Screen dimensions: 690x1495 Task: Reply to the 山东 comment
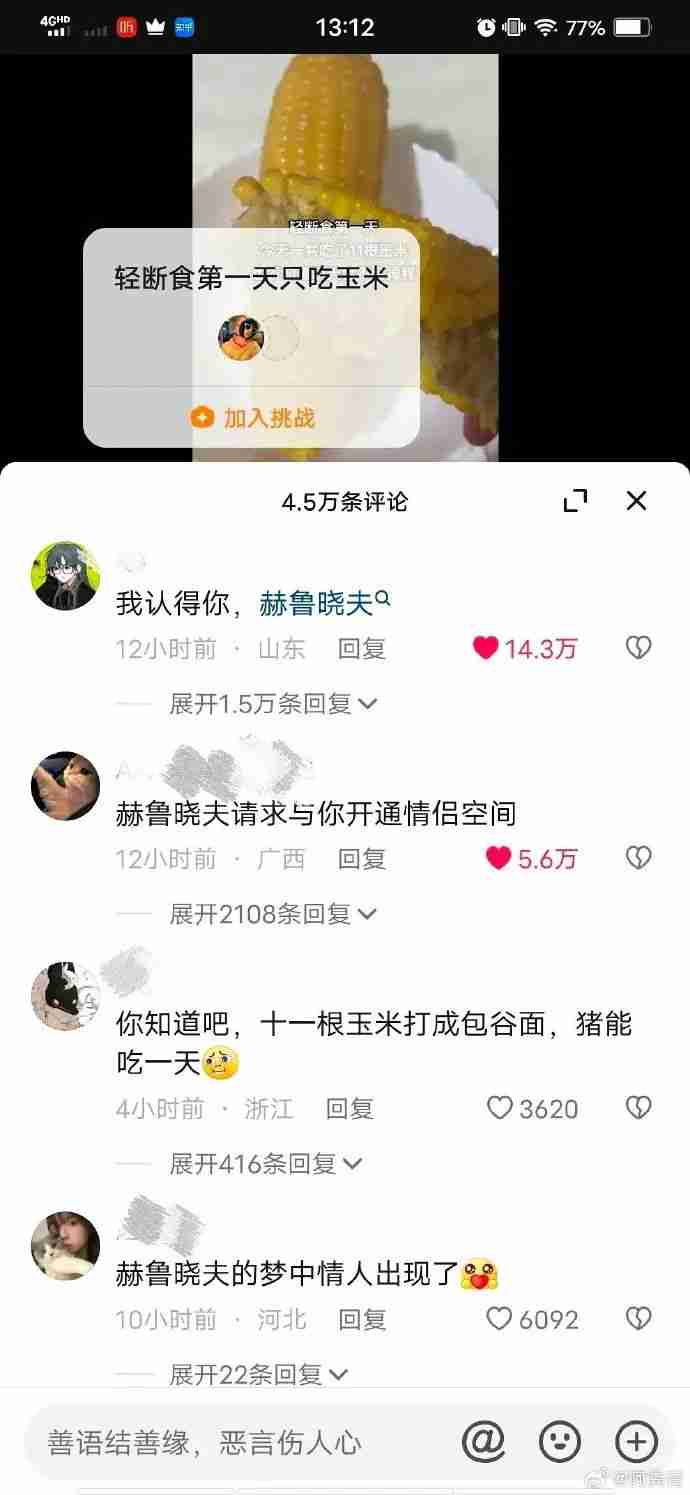(361, 649)
